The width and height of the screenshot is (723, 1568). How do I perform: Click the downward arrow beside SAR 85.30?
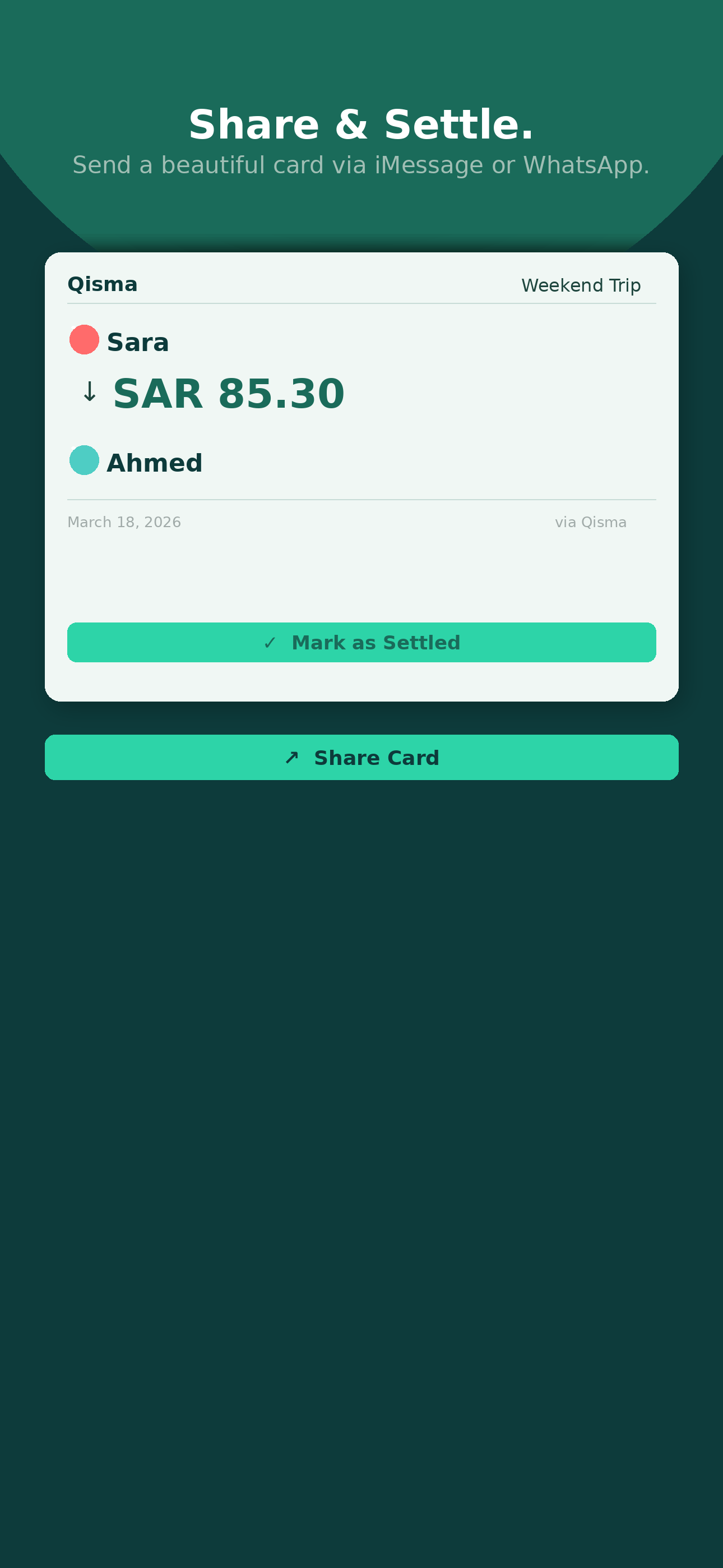pyautogui.click(x=89, y=393)
